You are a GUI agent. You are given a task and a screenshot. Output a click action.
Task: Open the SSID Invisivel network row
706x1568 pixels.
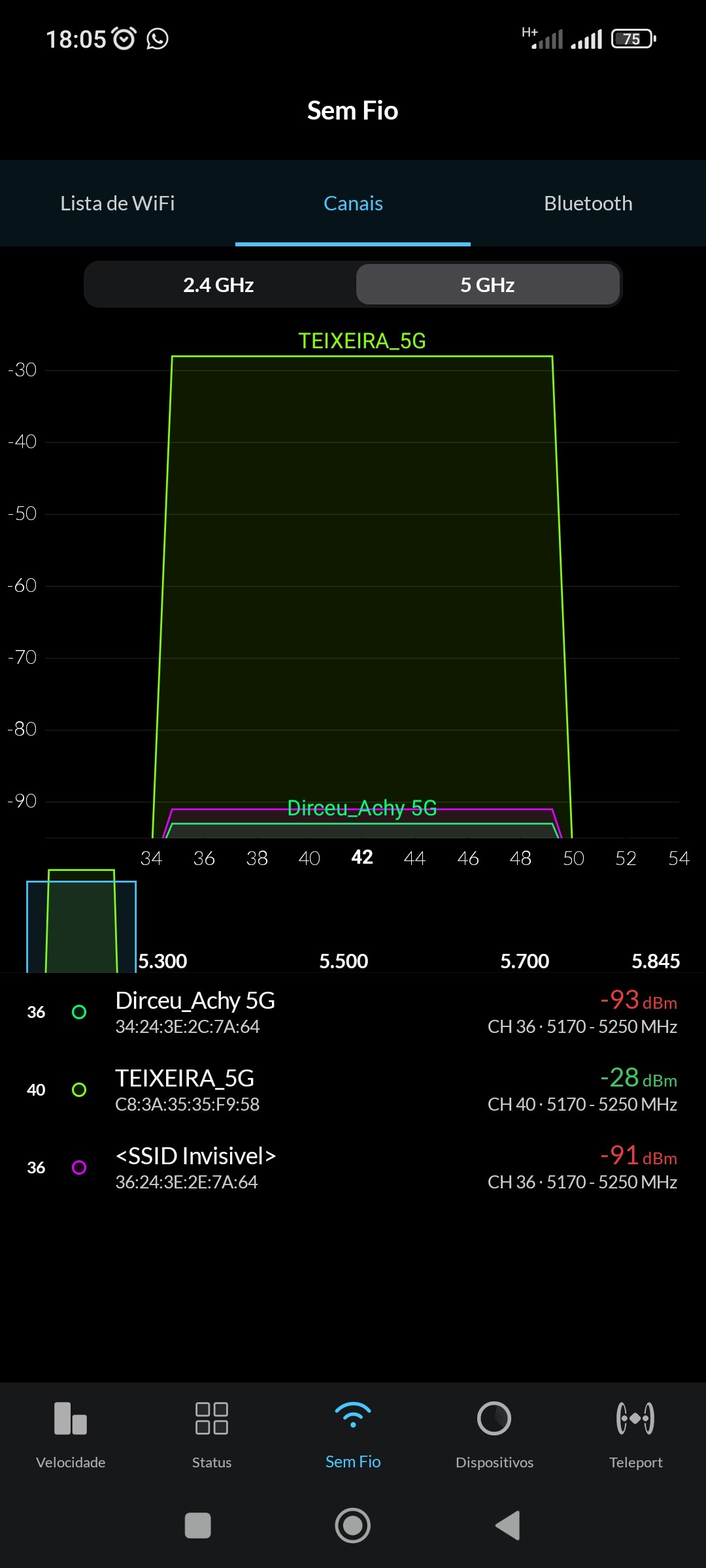(353, 1168)
